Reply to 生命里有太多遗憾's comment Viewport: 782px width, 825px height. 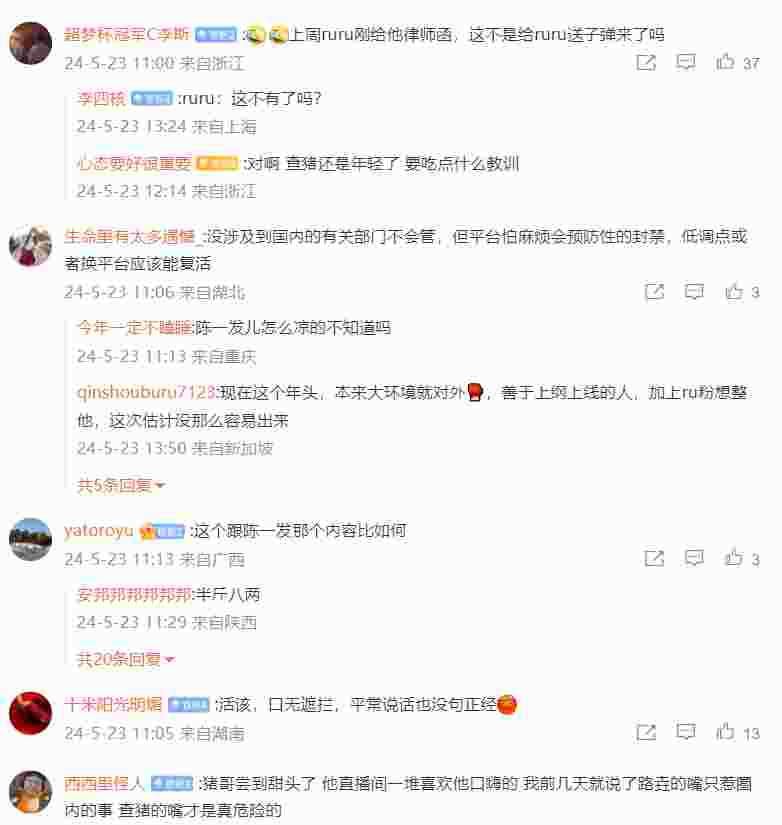(x=694, y=292)
